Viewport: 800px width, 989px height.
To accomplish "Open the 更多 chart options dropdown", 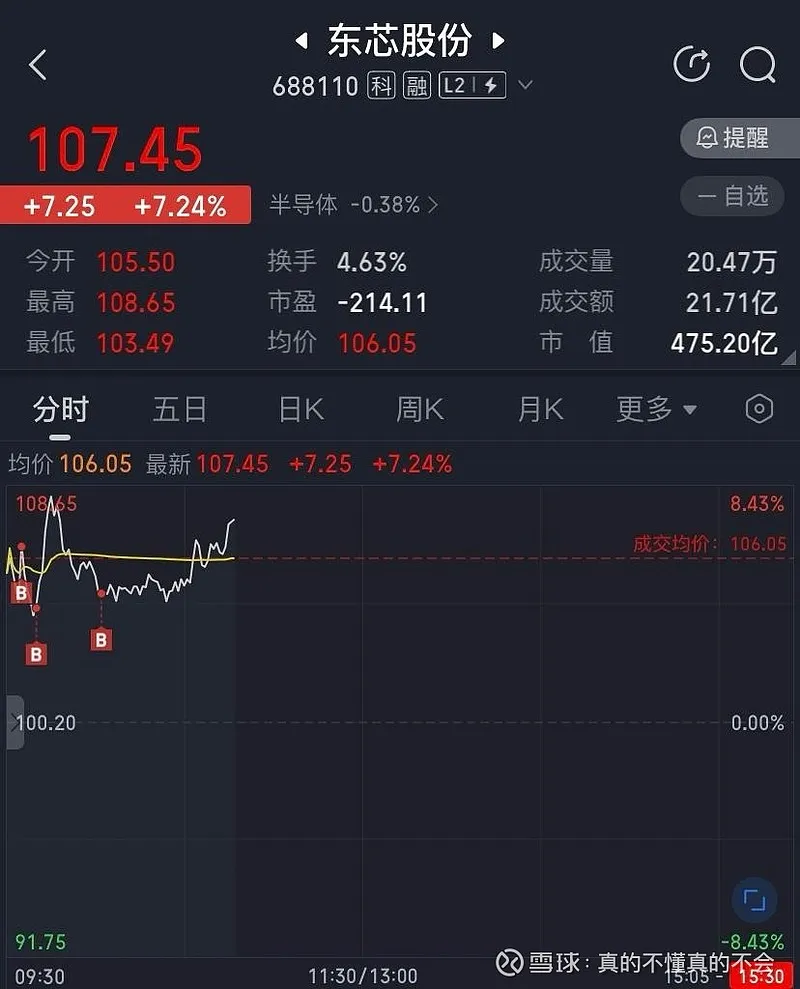I will [656, 409].
